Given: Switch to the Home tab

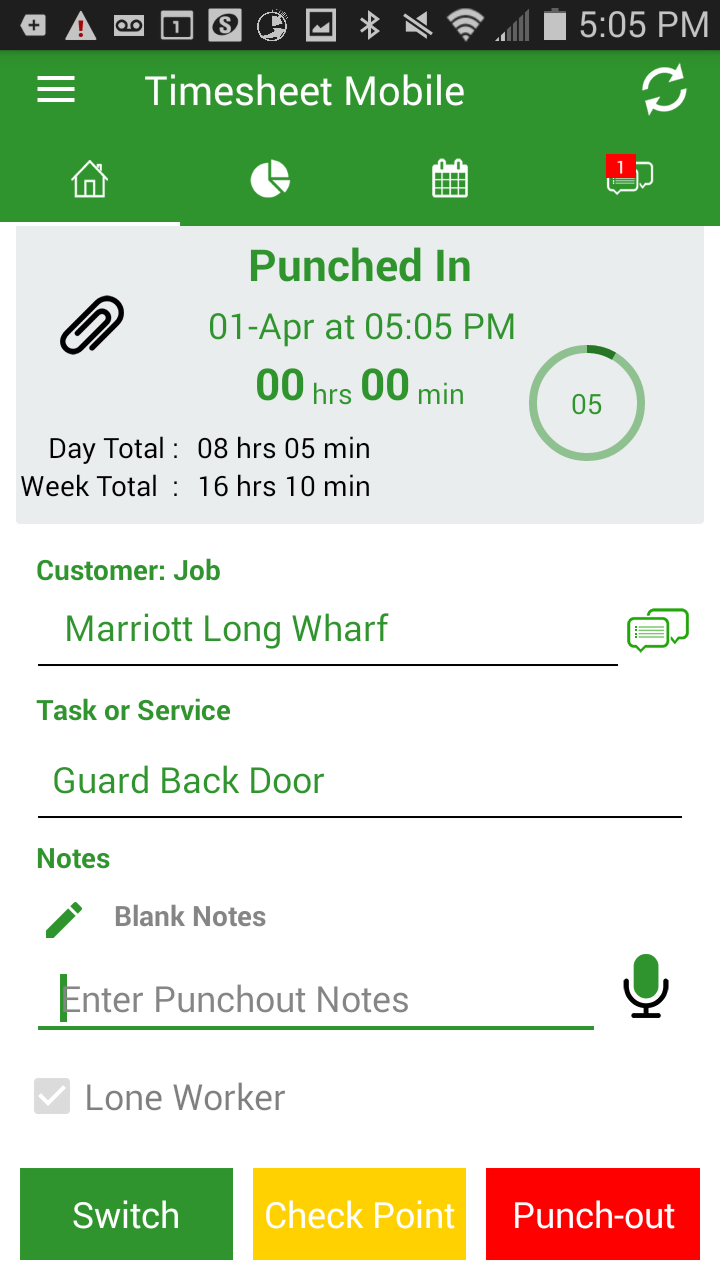Looking at the screenshot, I should pyautogui.click(x=90, y=181).
